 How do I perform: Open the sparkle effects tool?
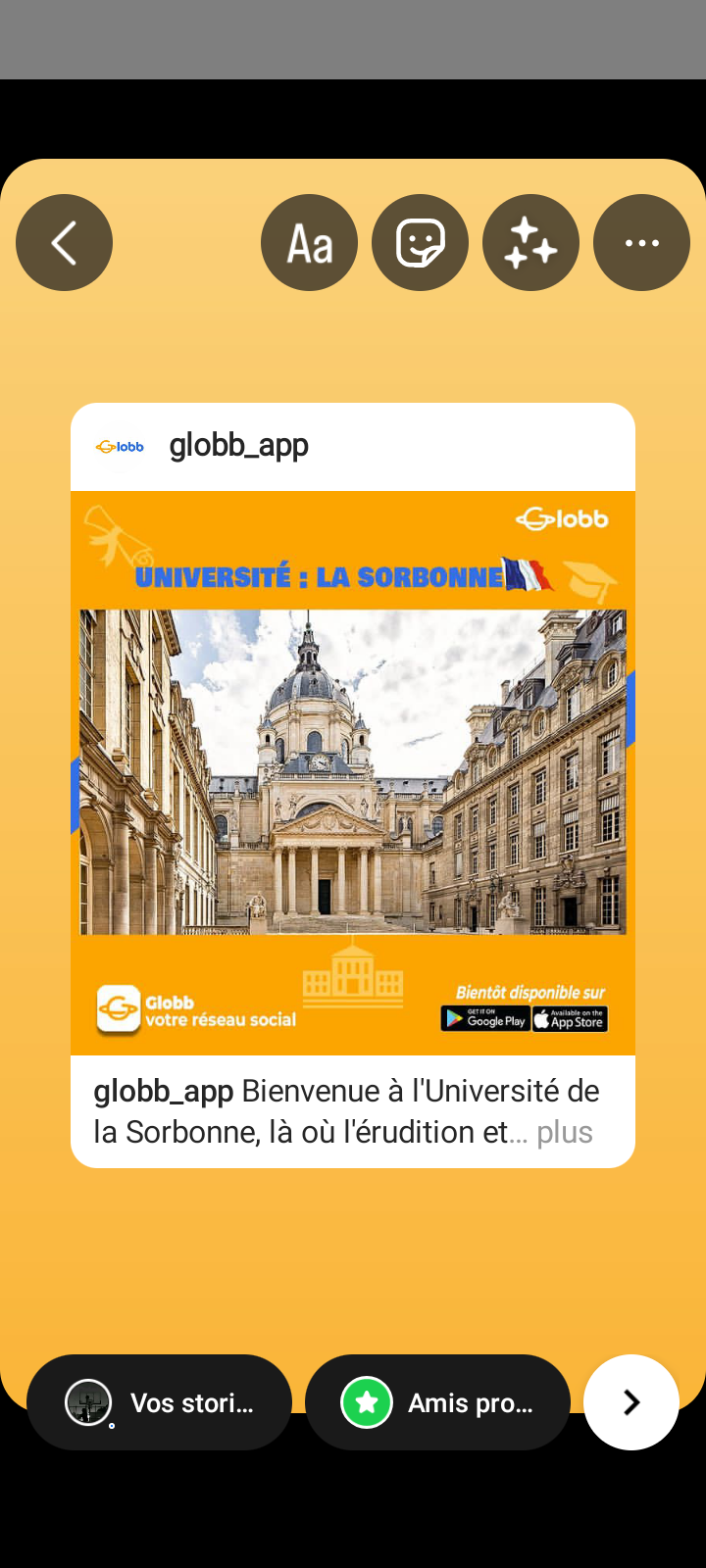pos(530,243)
